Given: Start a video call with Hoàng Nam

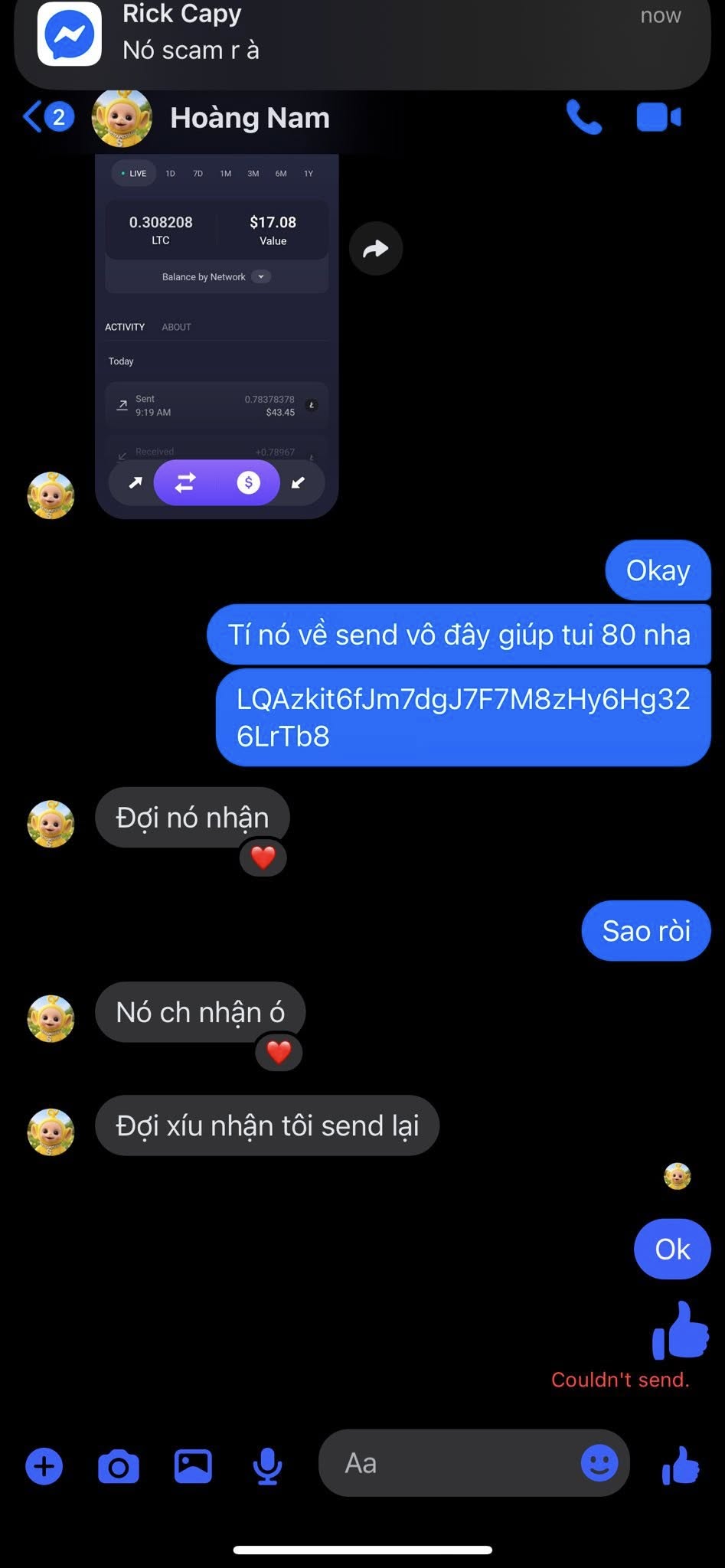Looking at the screenshot, I should tap(658, 117).
